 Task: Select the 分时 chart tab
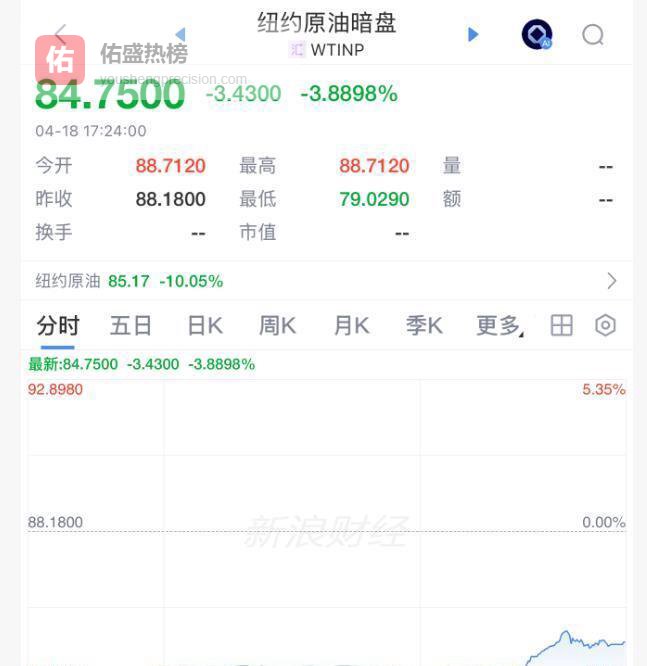(x=57, y=326)
